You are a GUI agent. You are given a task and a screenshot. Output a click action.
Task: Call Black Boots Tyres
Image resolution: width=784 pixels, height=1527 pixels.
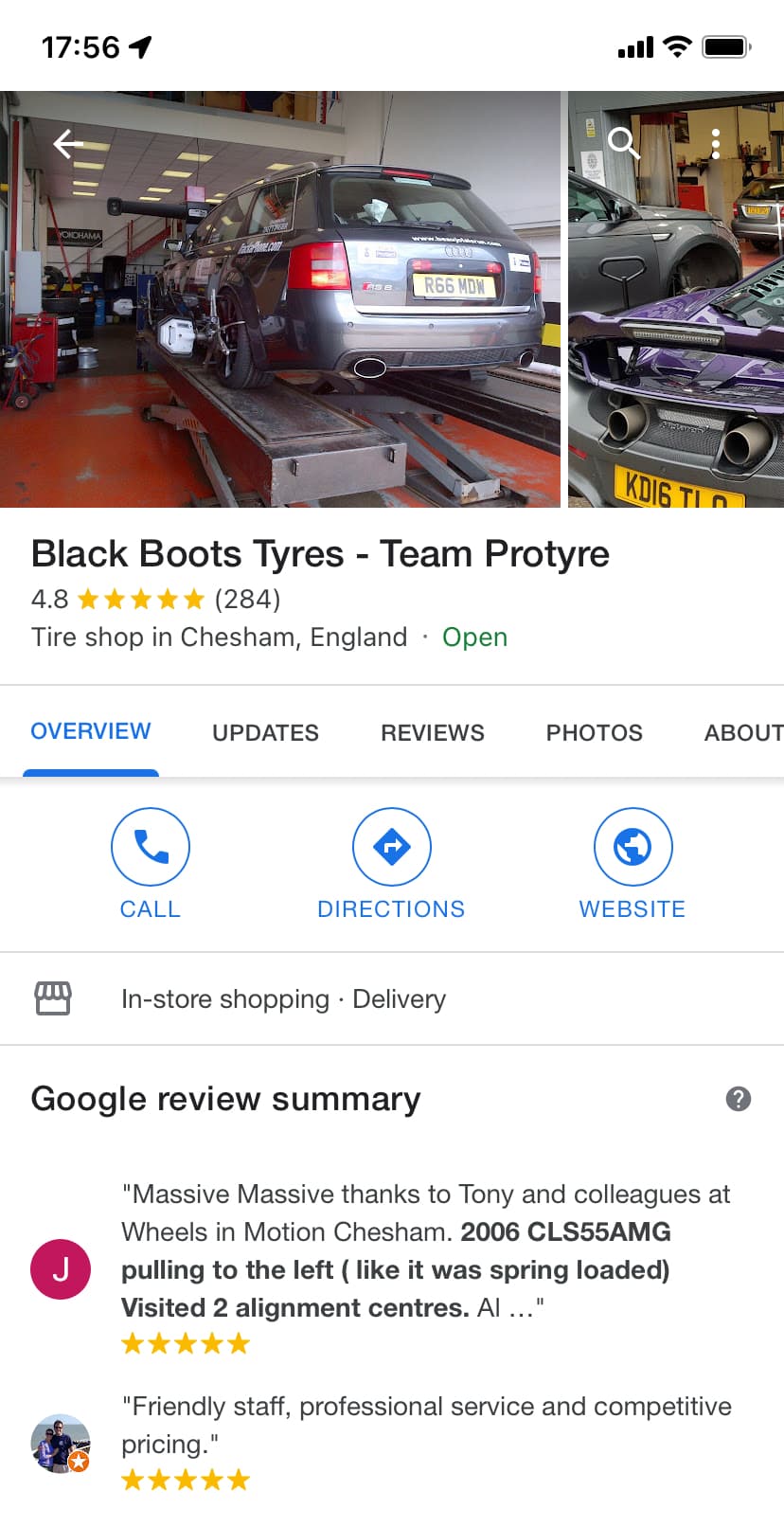click(151, 864)
